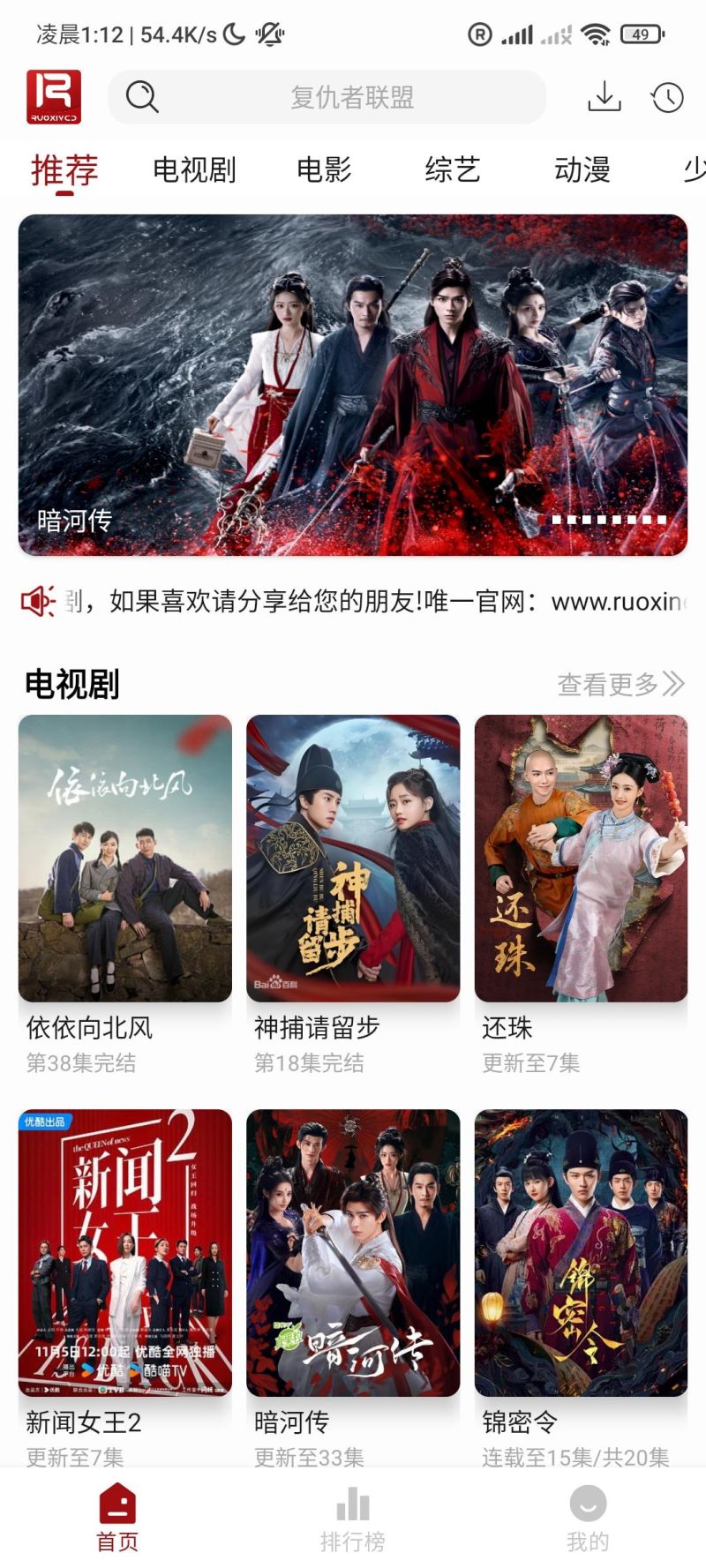Select the 首页 bottom tab
706x1568 pixels.
[x=117, y=1518]
